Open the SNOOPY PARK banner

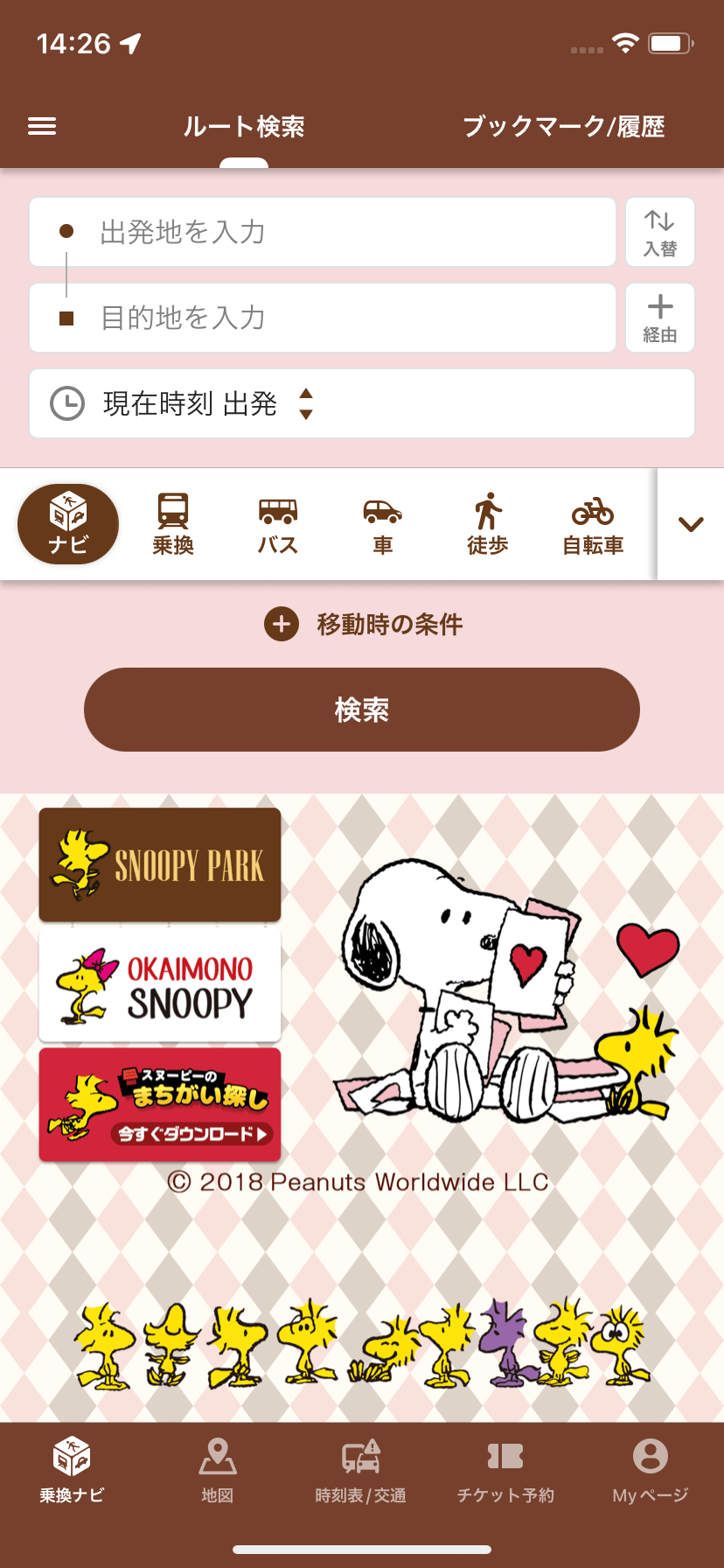tap(160, 864)
